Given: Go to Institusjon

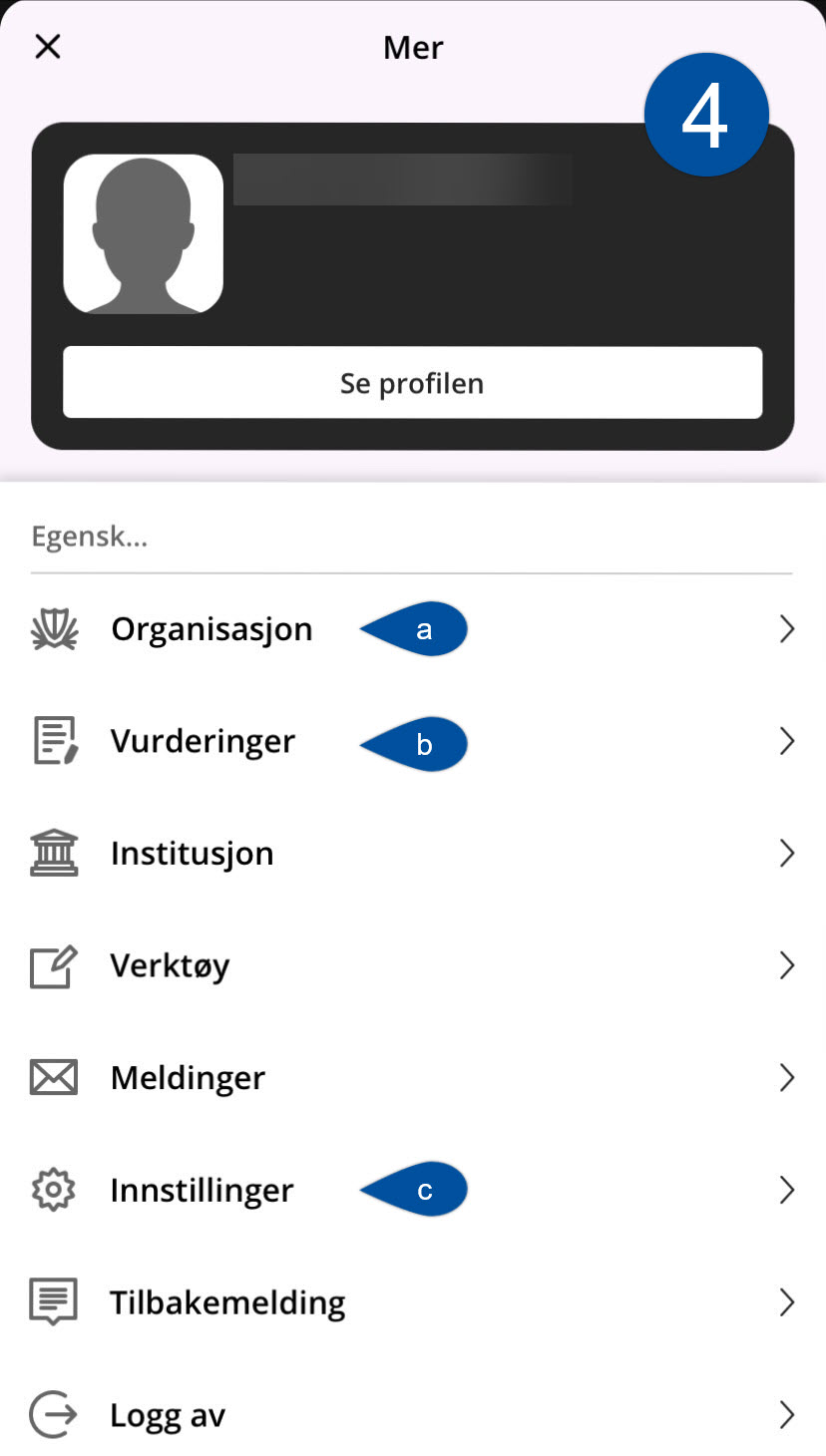Looking at the screenshot, I should (x=413, y=854).
